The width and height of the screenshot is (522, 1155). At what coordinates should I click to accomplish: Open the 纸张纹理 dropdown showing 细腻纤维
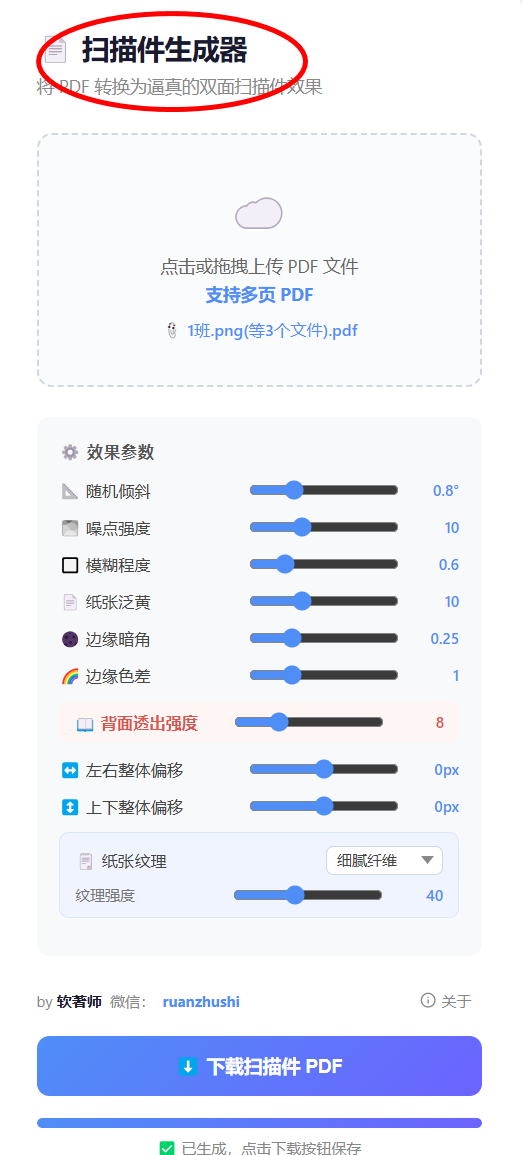pos(384,860)
